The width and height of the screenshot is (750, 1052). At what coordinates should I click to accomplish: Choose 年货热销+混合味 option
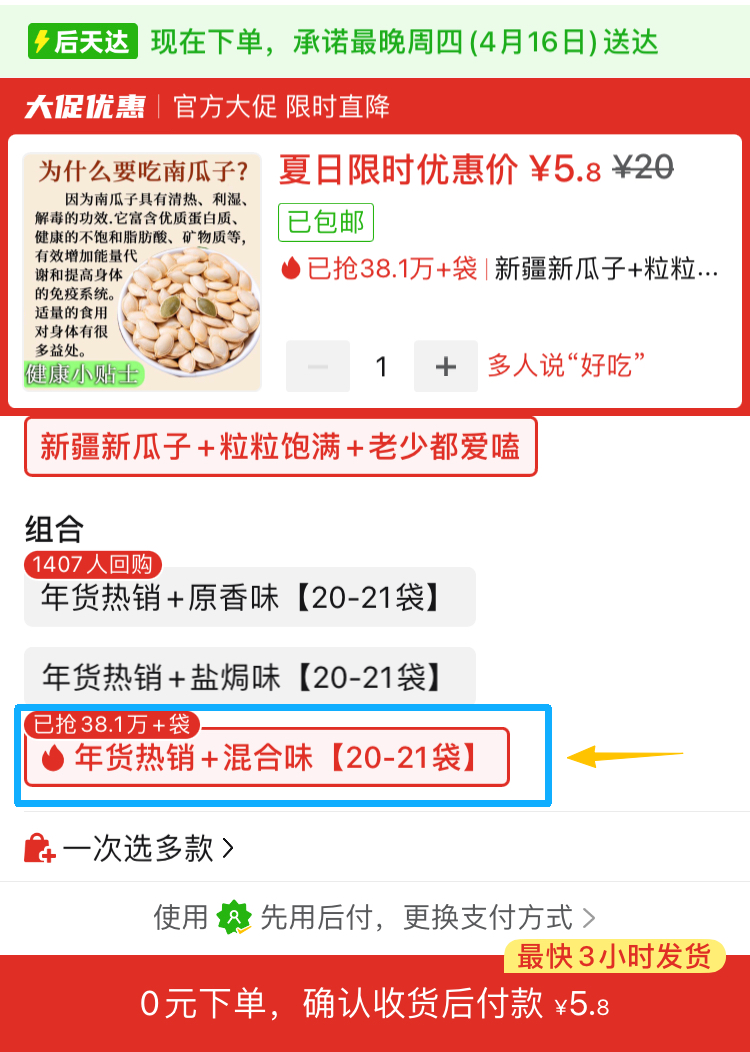[x=267, y=757]
